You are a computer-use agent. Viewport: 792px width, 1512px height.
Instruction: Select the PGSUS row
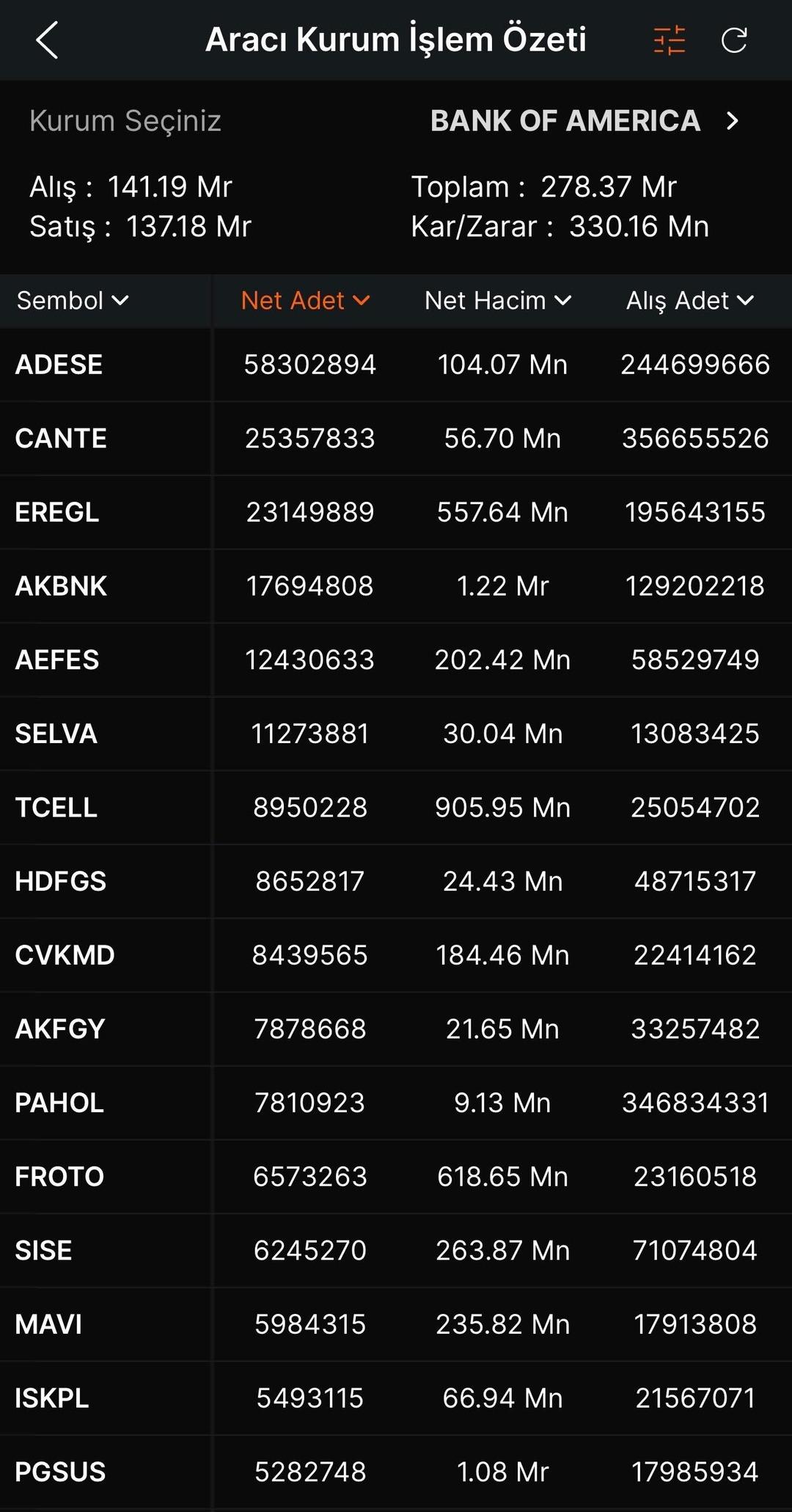click(x=60, y=1472)
